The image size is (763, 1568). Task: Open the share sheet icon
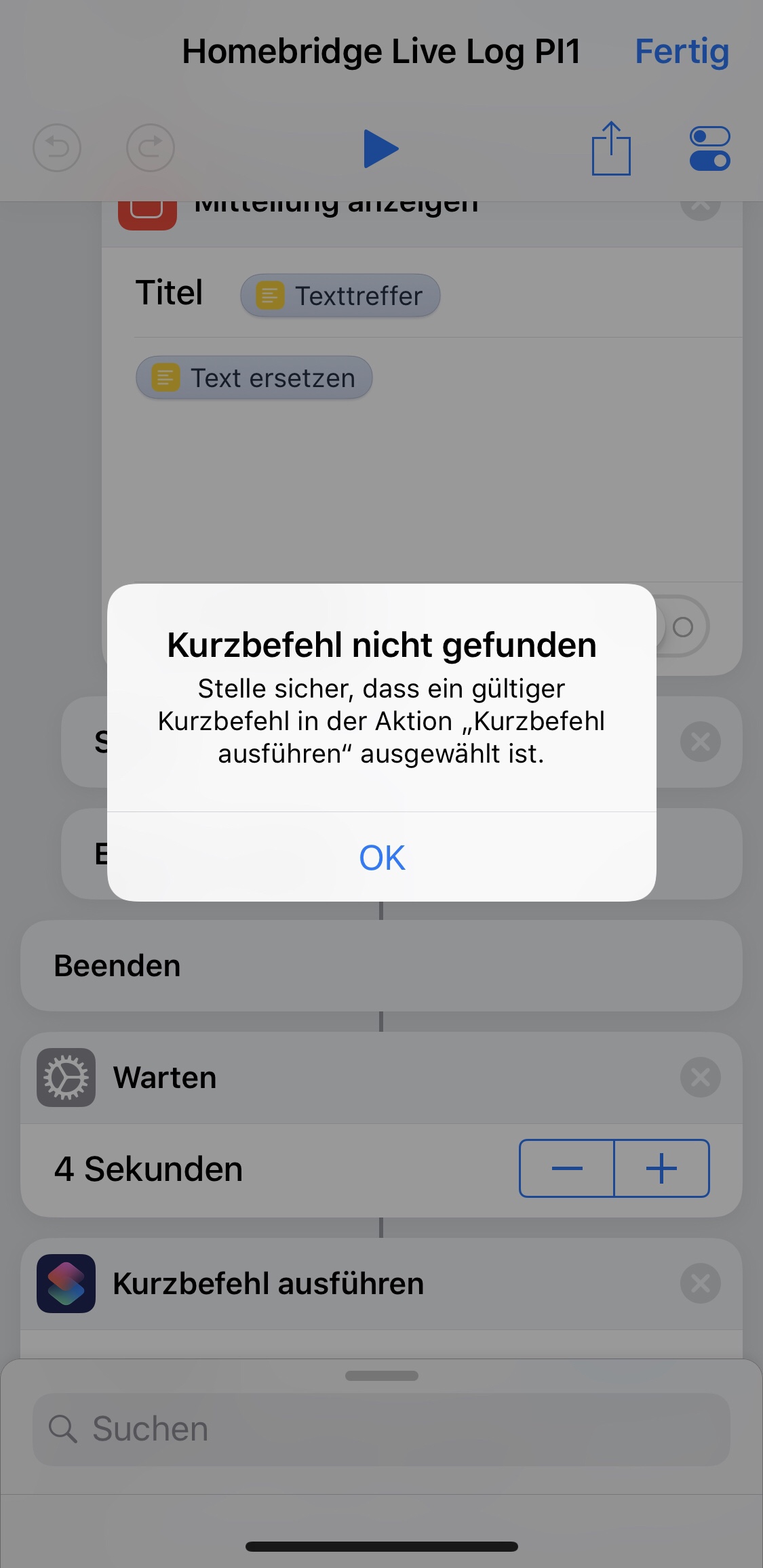click(x=611, y=148)
